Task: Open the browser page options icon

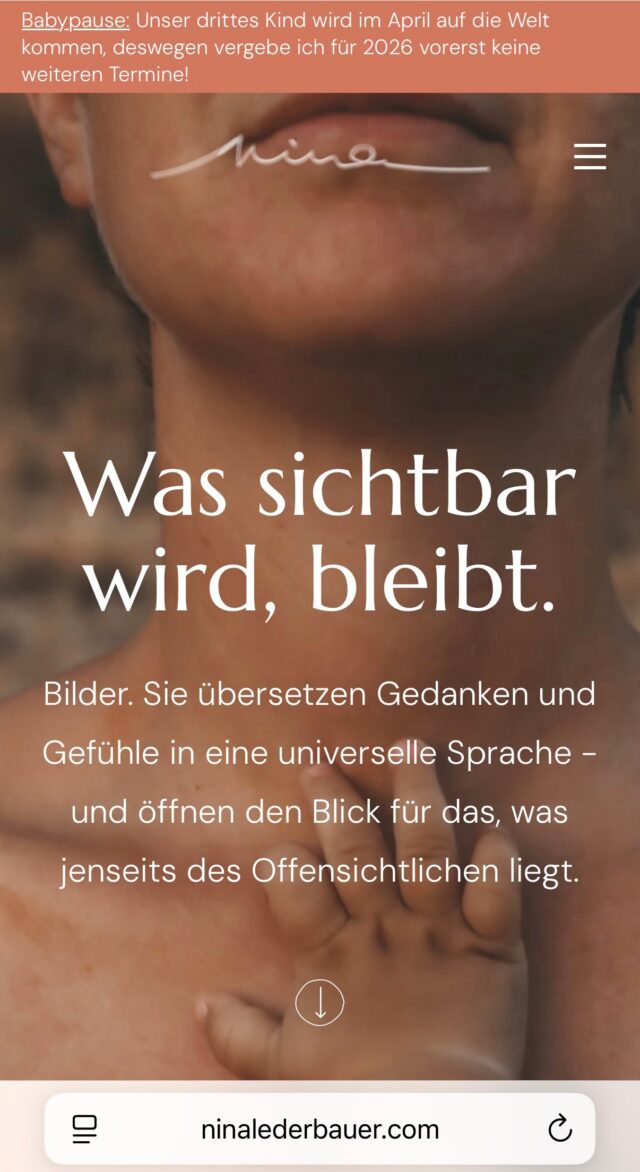Action: pos(85,1130)
